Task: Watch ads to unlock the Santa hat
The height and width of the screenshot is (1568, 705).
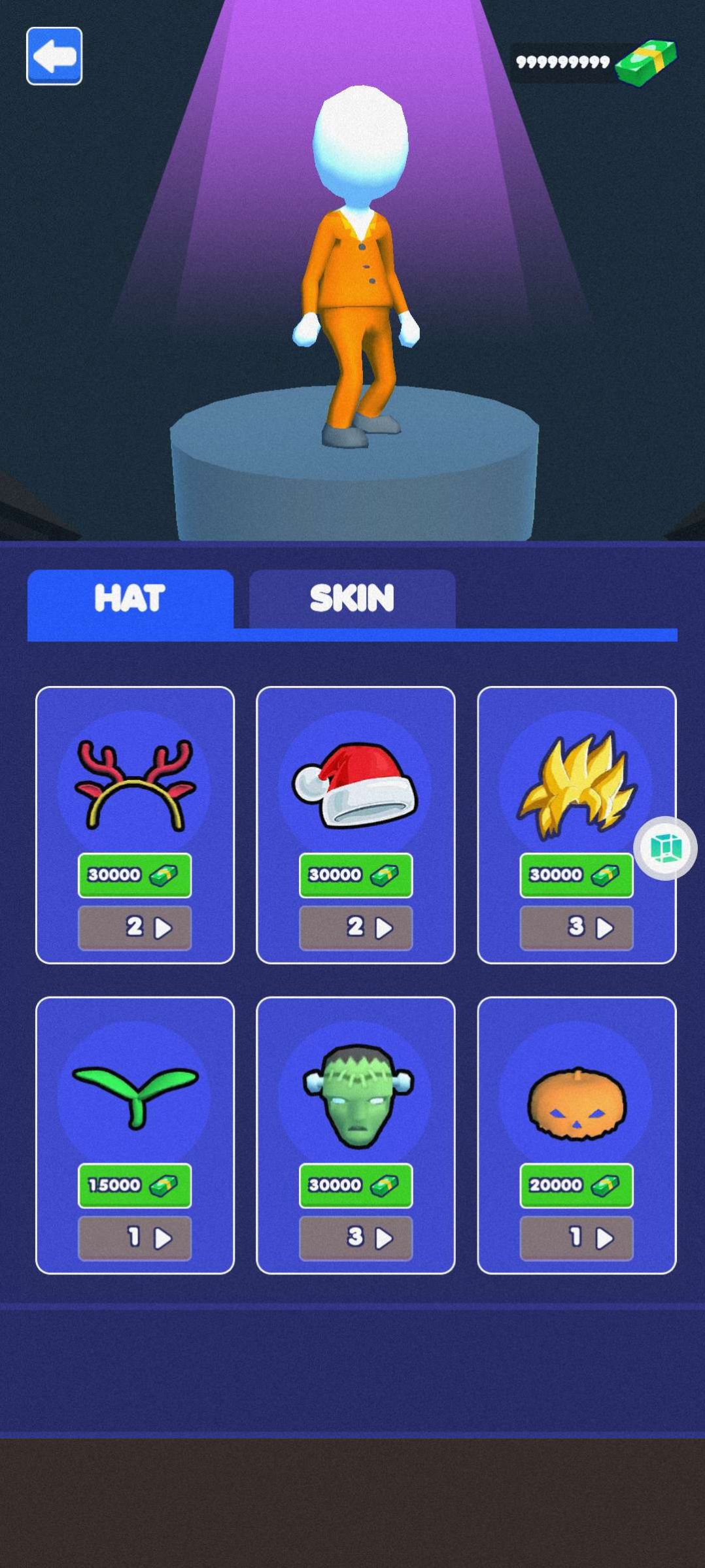Action: click(x=356, y=927)
